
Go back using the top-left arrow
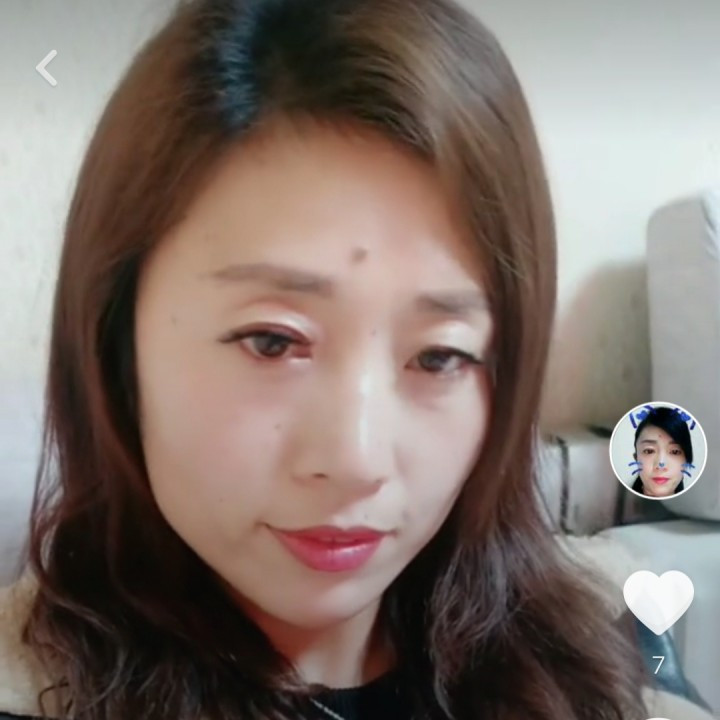pyautogui.click(x=47, y=68)
